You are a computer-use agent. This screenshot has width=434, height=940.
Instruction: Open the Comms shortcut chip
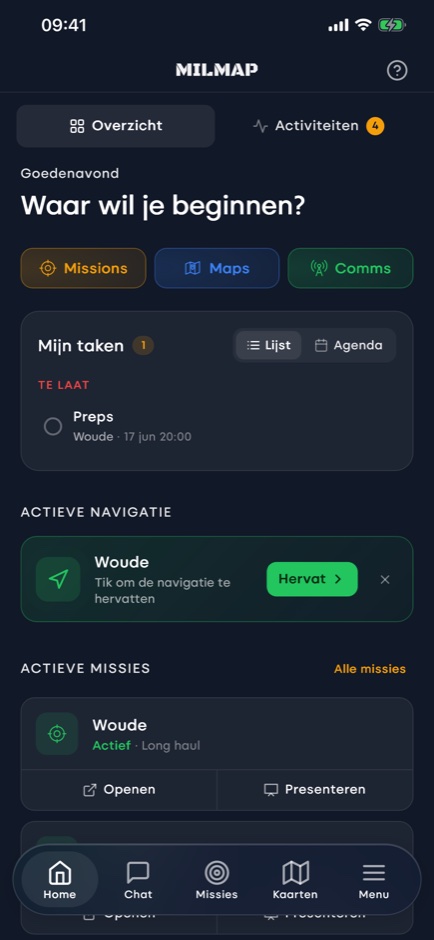(351, 268)
